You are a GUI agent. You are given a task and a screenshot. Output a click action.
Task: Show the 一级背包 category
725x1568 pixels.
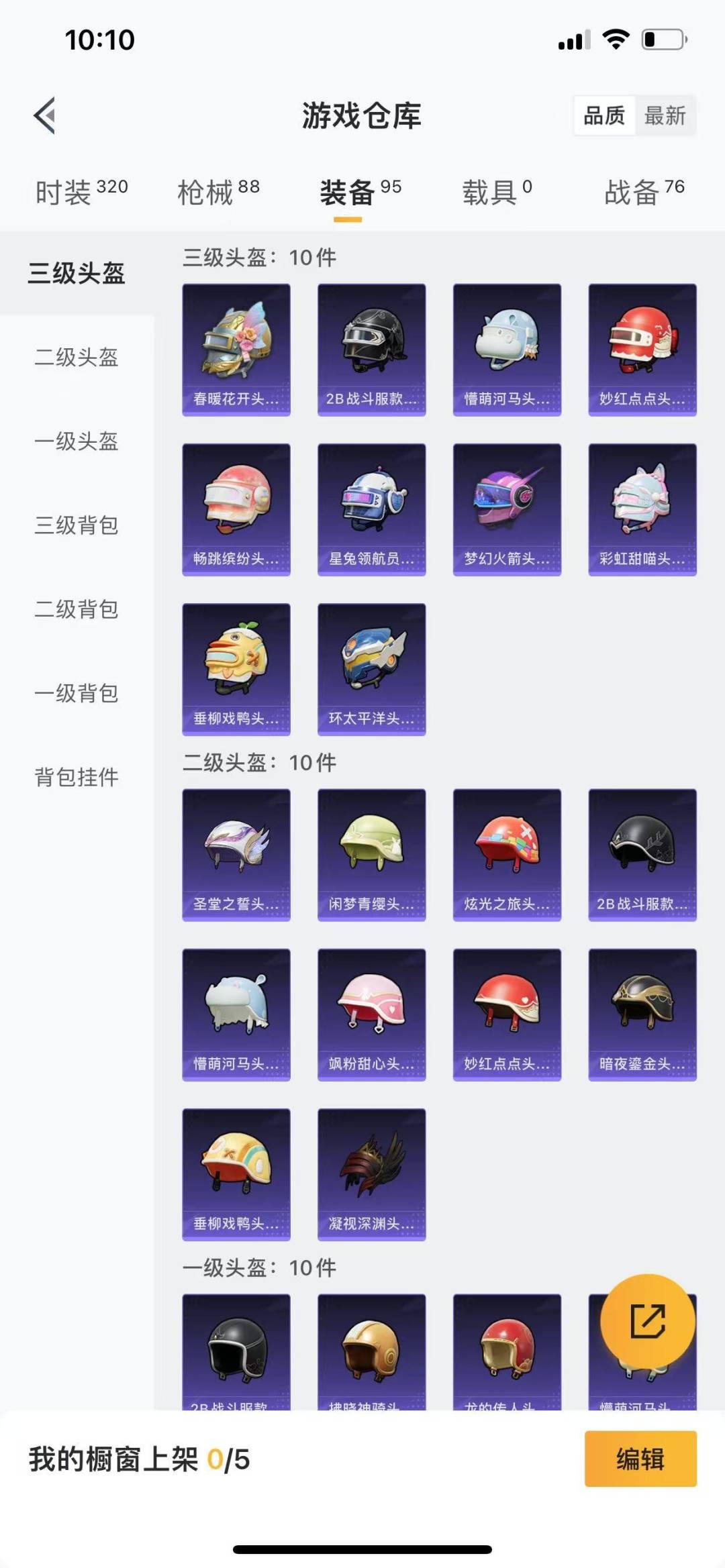77,693
